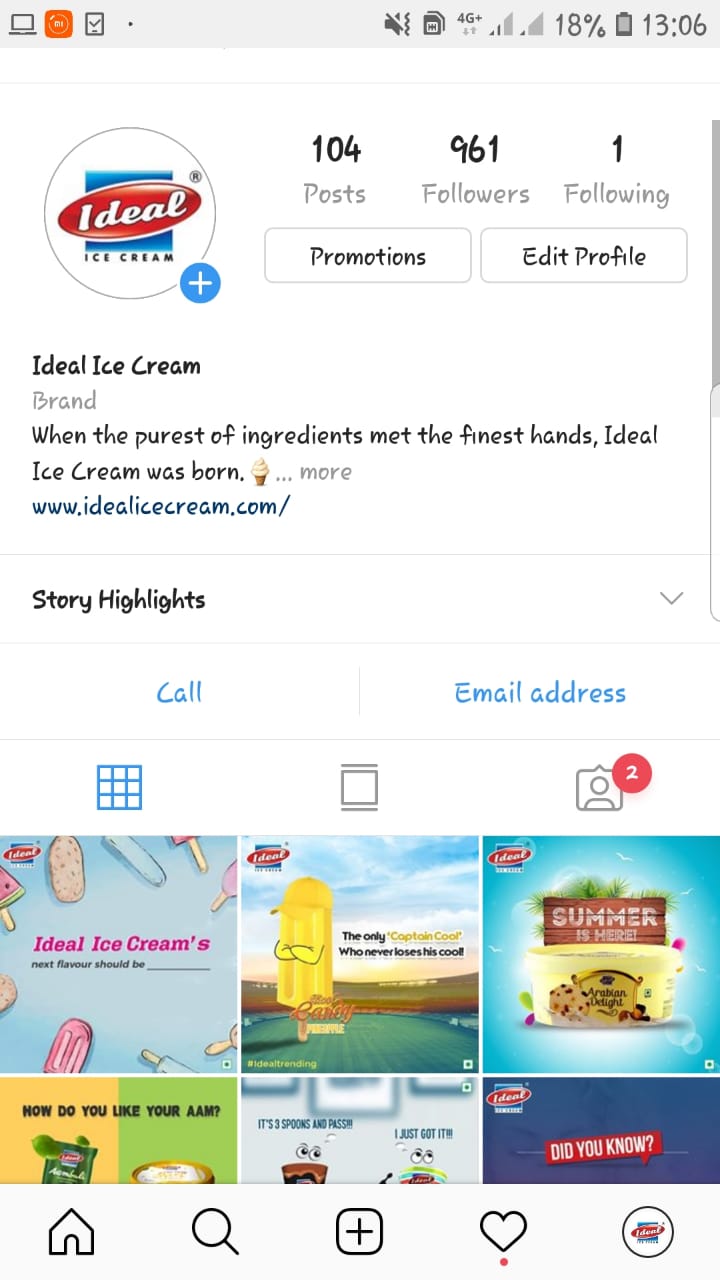
Task: Switch to the single-column feed view tab
Action: (359, 788)
